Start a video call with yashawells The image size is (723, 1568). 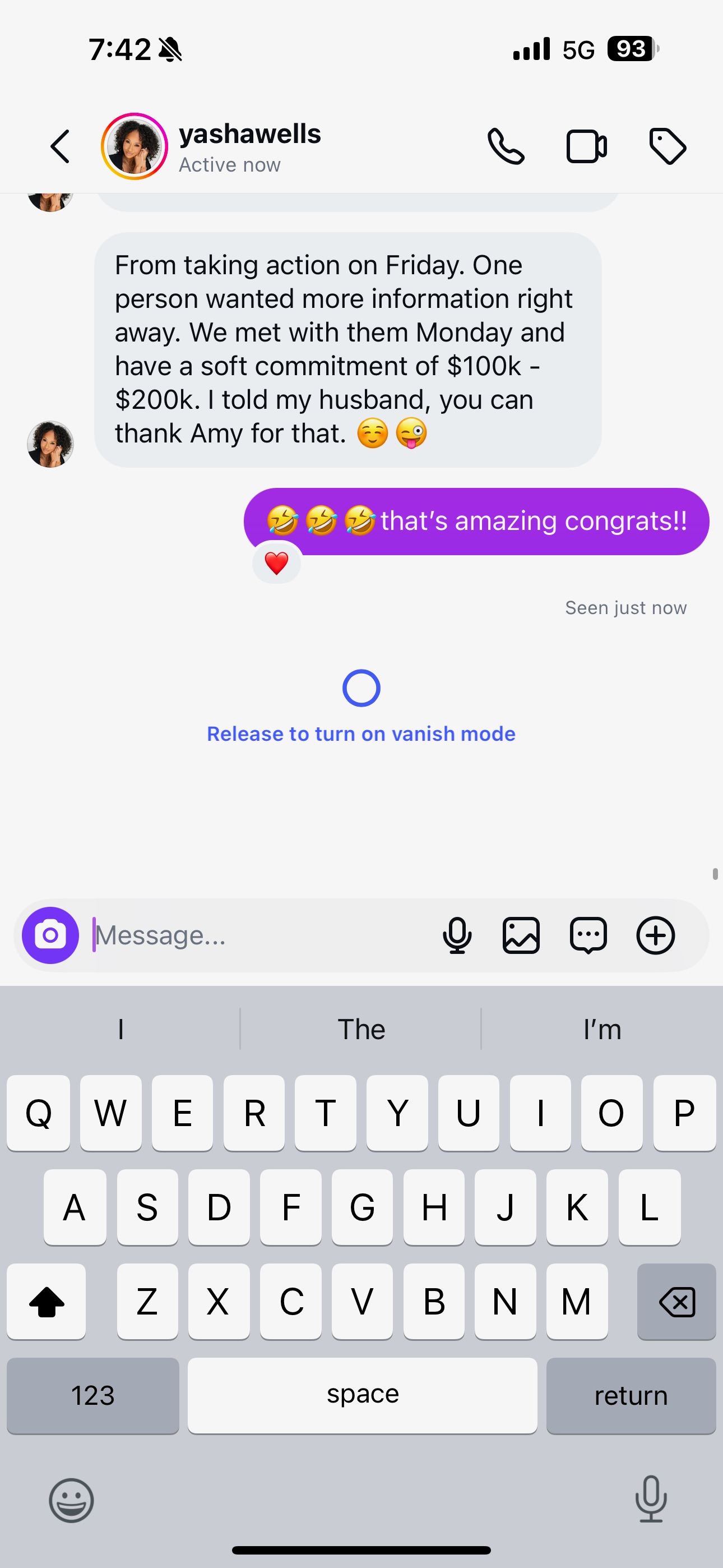tap(587, 146)
